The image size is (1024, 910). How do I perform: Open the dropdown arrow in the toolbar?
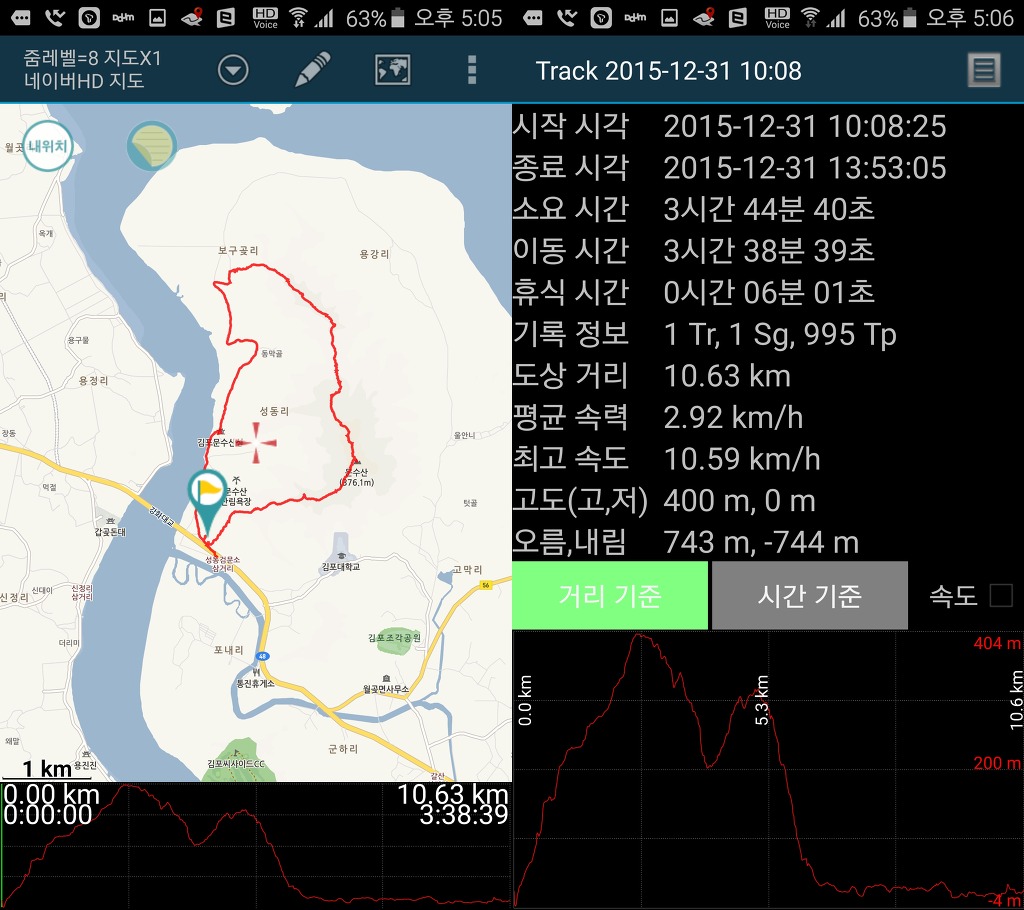233,70
